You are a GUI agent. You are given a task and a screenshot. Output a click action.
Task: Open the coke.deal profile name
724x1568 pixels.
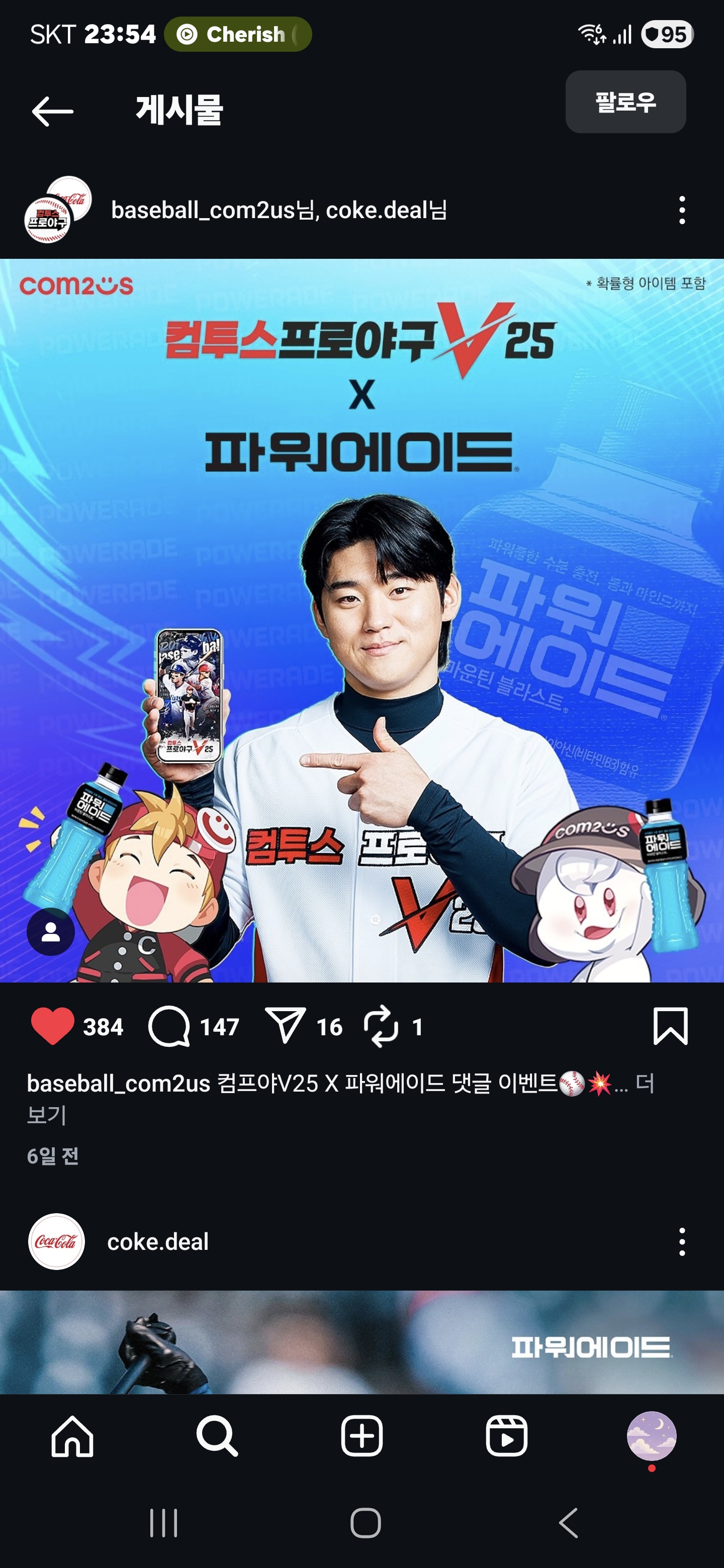(x=158, y=1241)
